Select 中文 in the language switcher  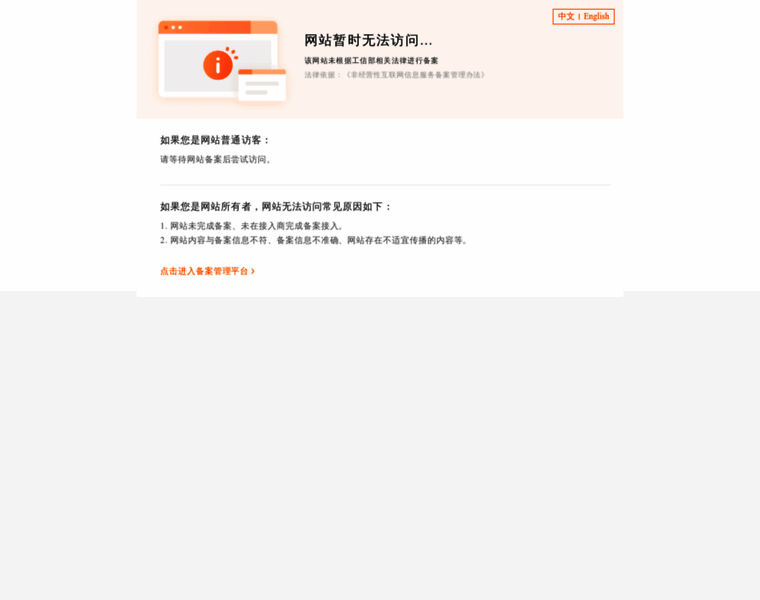(566, 17)
